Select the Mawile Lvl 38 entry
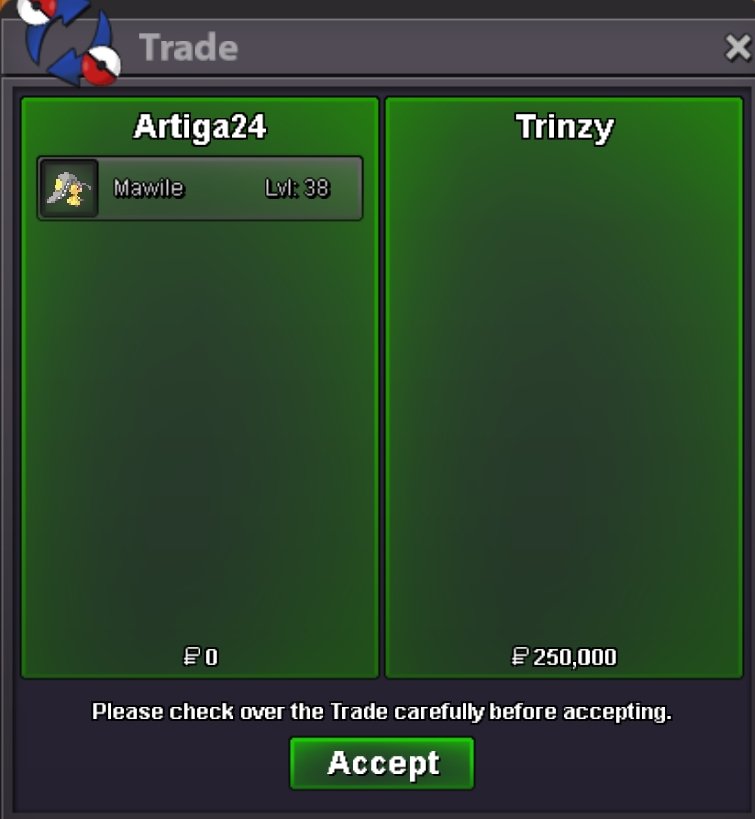This screenshot has height=819, width=755. [x=200, y=188]
